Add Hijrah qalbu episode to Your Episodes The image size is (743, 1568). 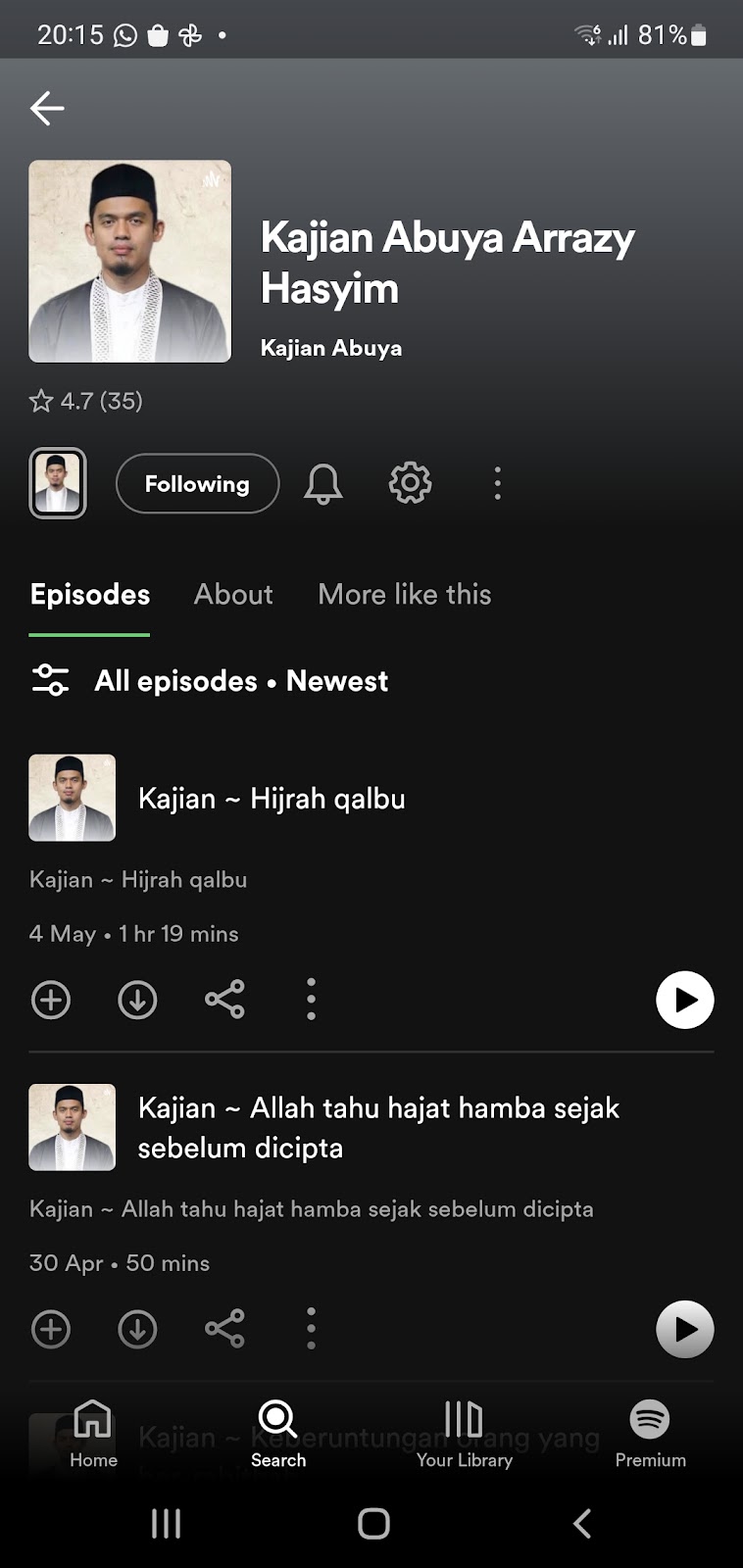click(x=51, y=1000)
